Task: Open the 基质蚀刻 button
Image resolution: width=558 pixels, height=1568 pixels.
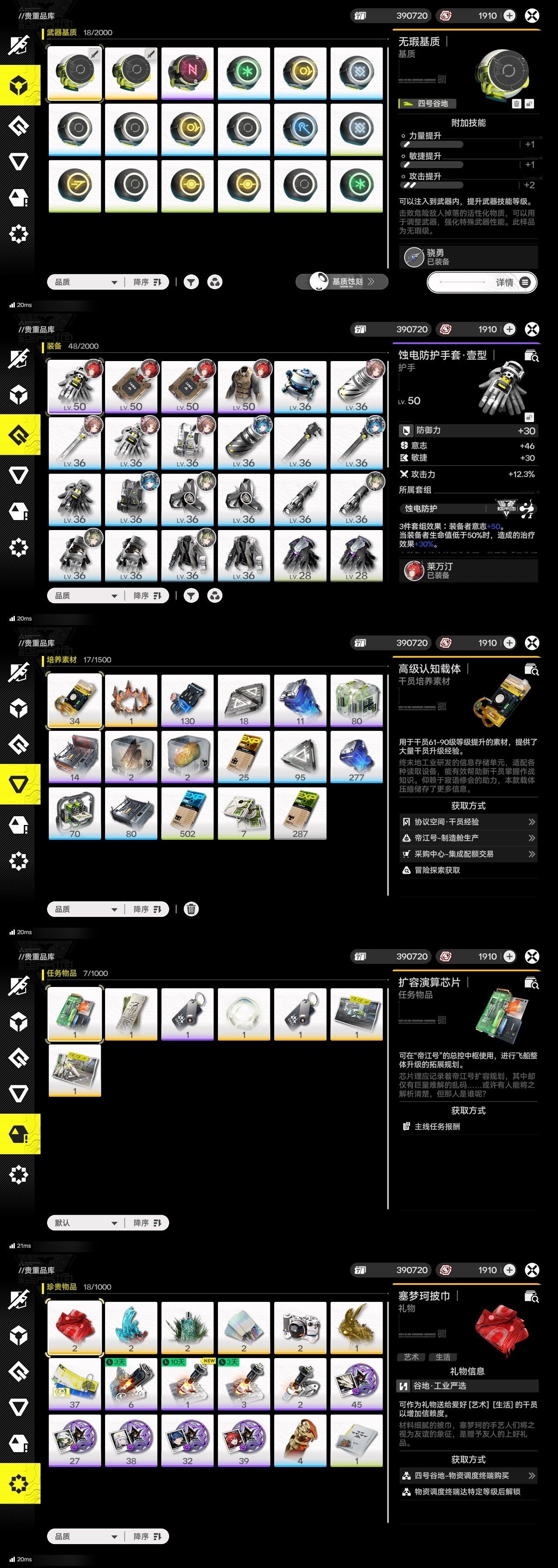Action: click(342, 281)
